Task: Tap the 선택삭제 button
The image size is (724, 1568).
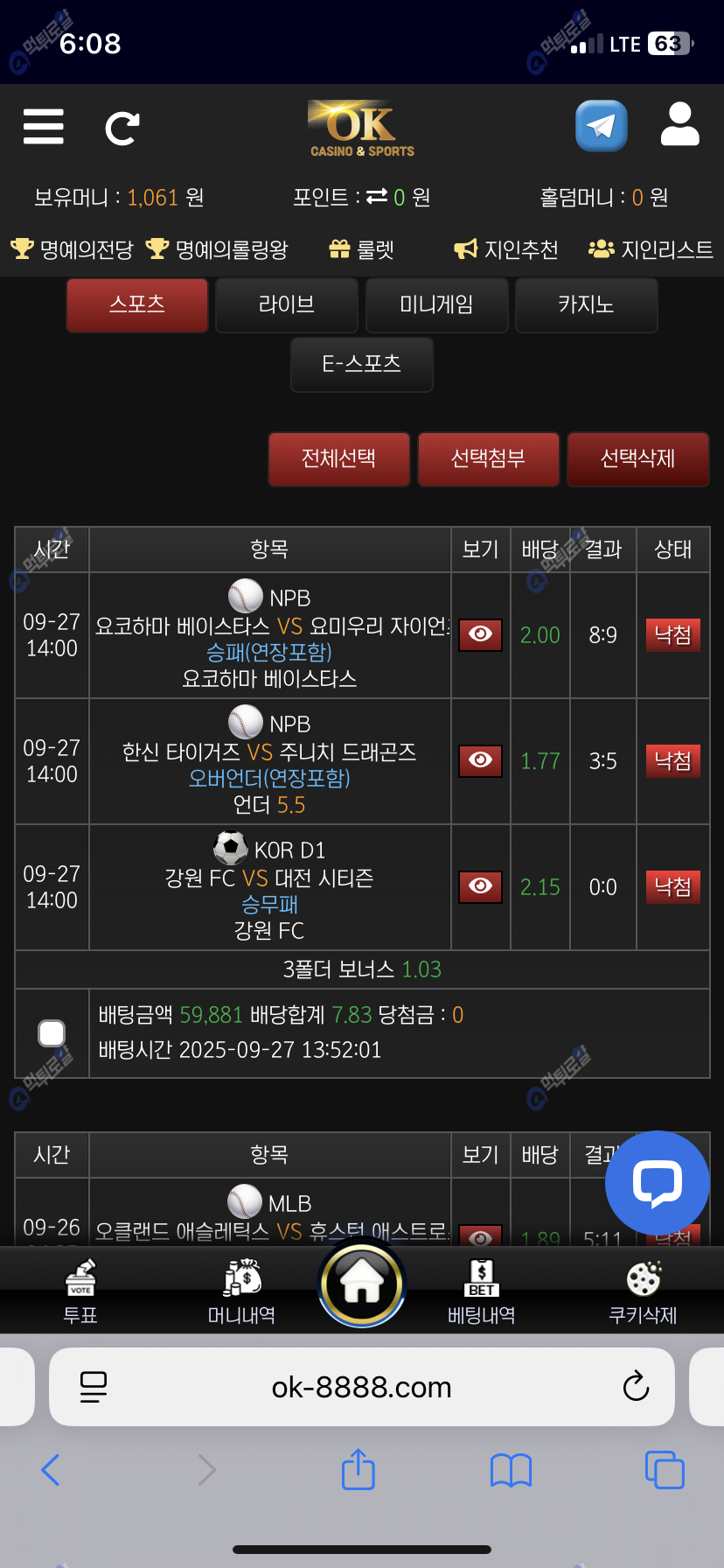Action: (x=637, y=458)
